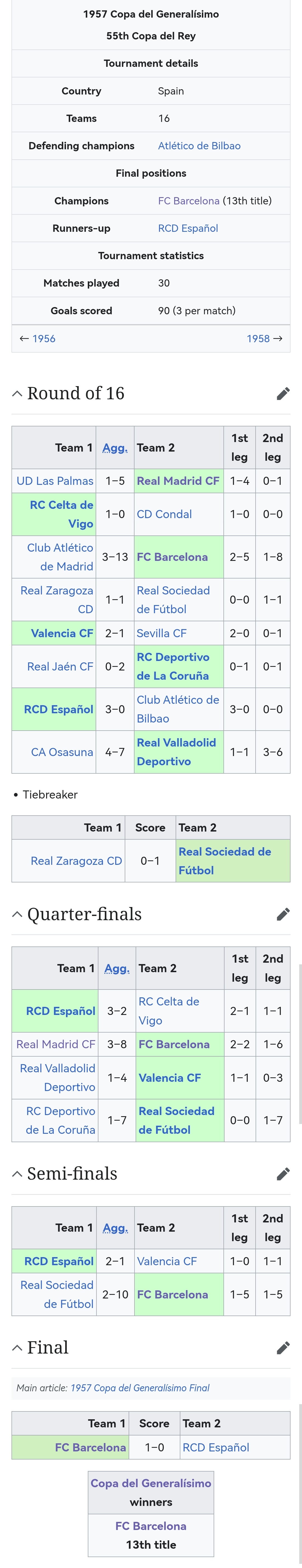Screen dimensions: 302x1568
Task: Open FC Barcelona link in Champions row
Action: pos(188,200)
